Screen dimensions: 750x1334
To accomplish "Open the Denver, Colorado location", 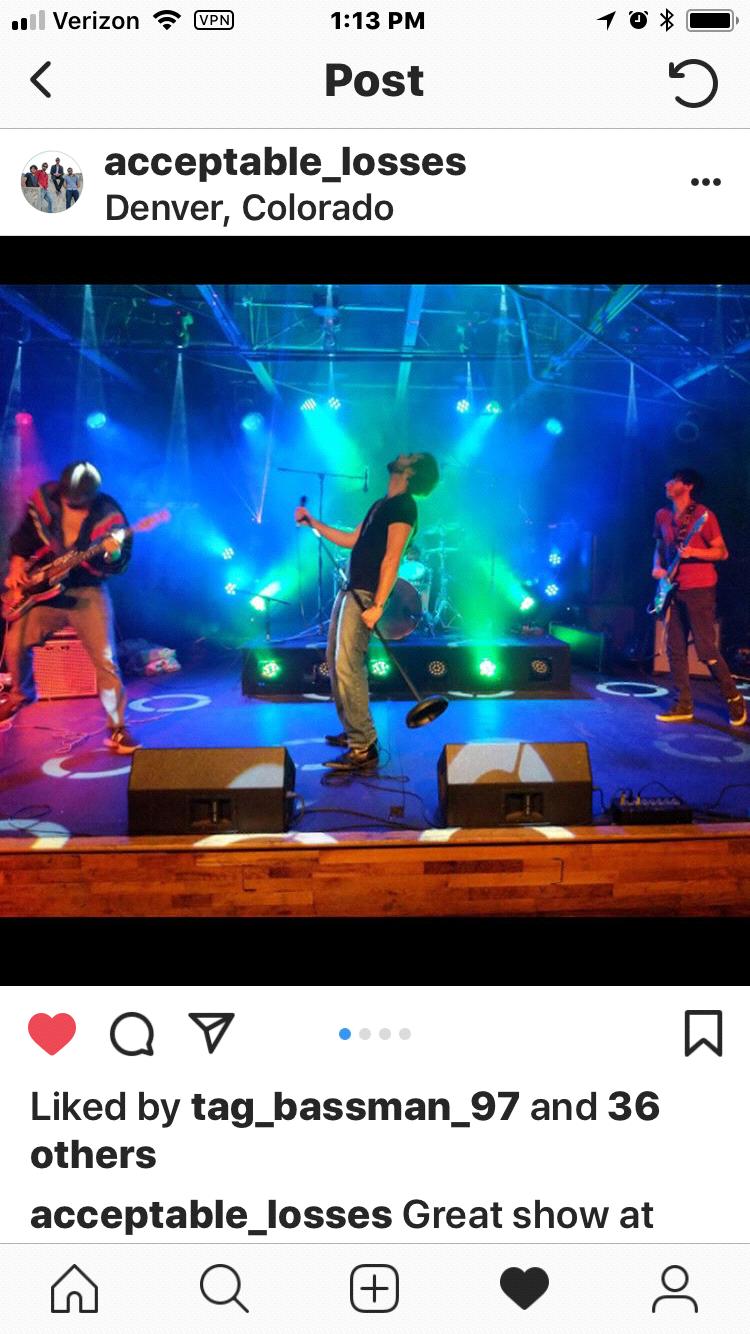I will [x=249, y=208].
